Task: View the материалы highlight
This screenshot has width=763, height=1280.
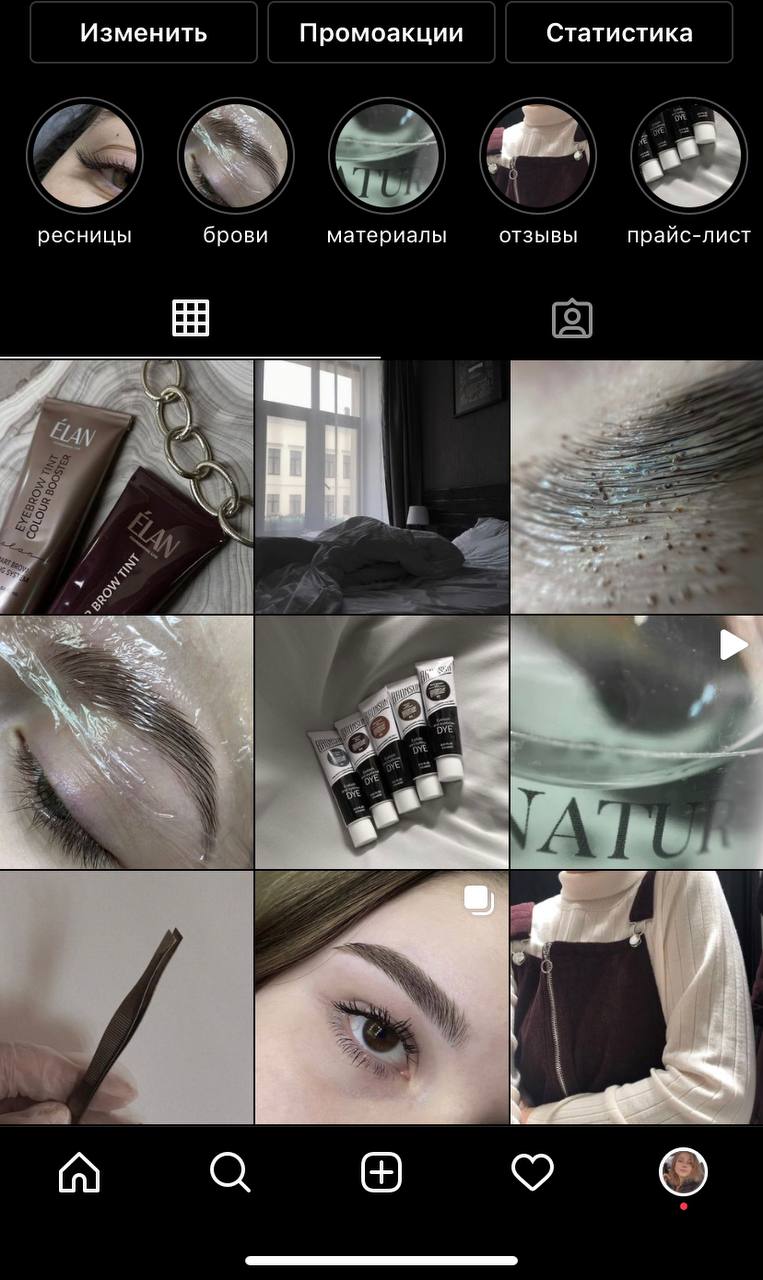Action: point(387,156)
